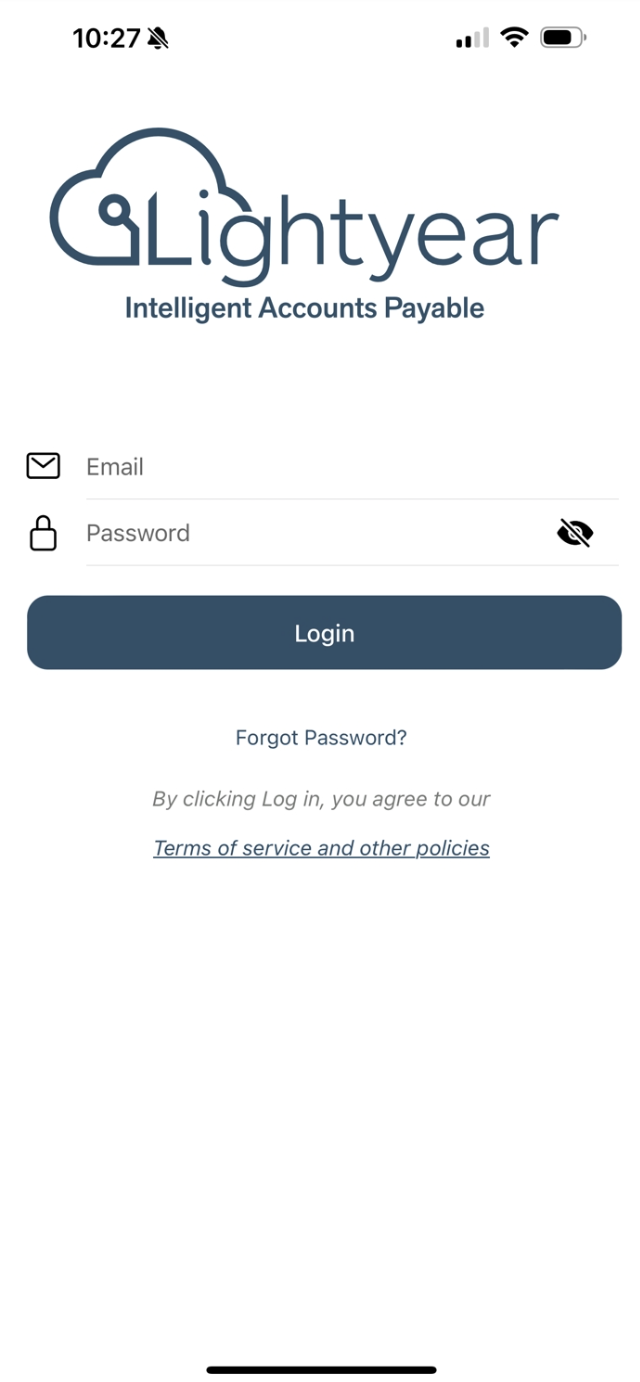This screenshot has height=1382, width=640.
Task: Open Terms of service and other policies
Action: 321,848
